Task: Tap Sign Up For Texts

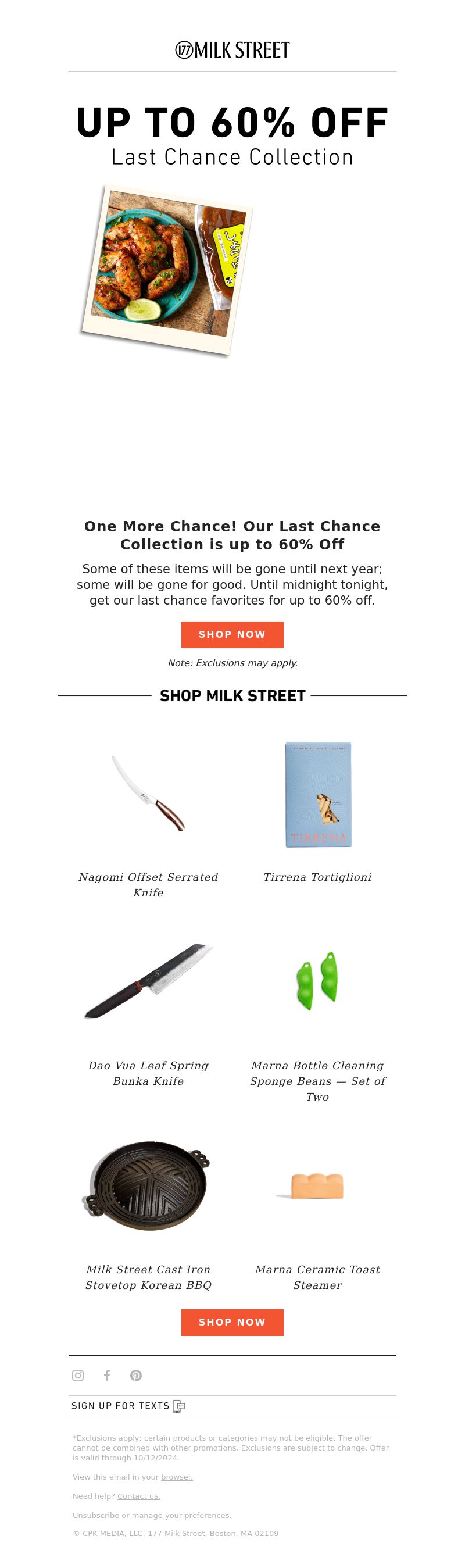Action: 128,1405
